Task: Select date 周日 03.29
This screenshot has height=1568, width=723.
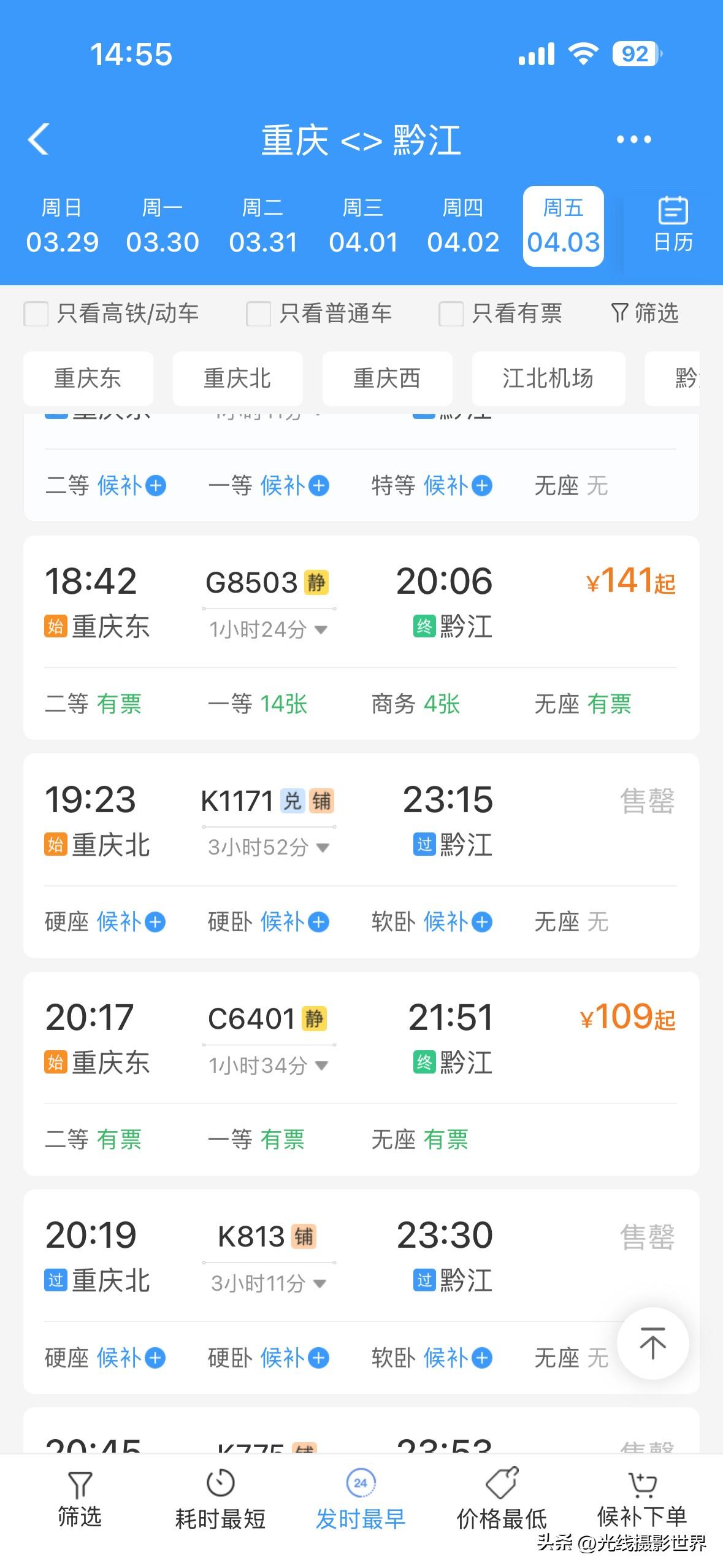Action: [62, 226]
